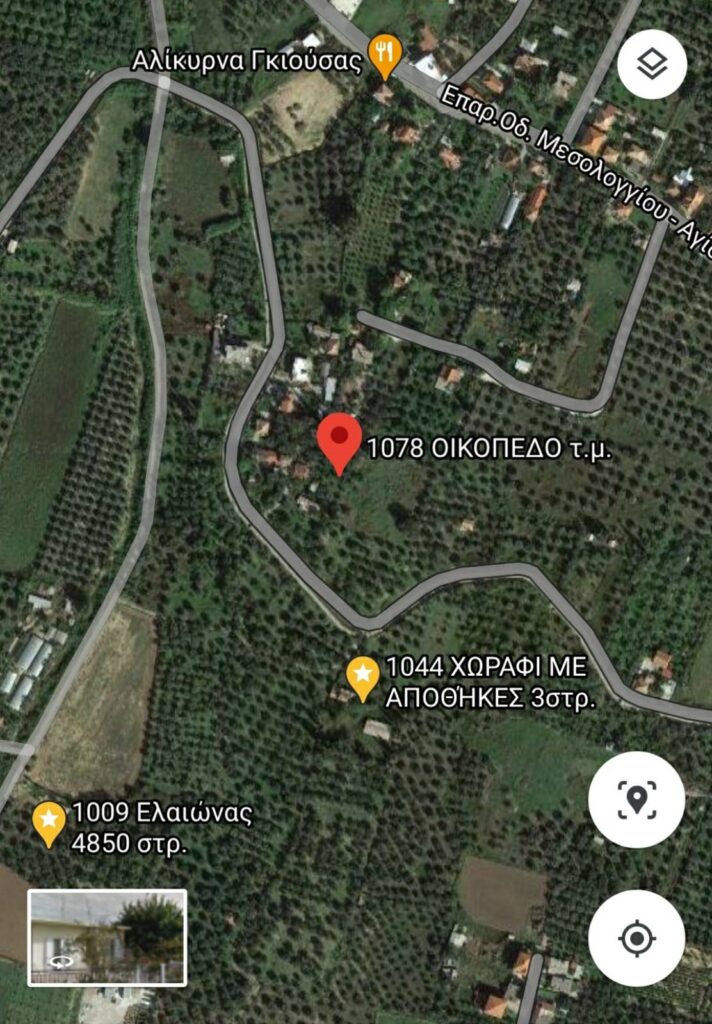Open the restaurant Αλίκυρνα Γκιούσας
Screen dimensions: 712x1024
385,55
